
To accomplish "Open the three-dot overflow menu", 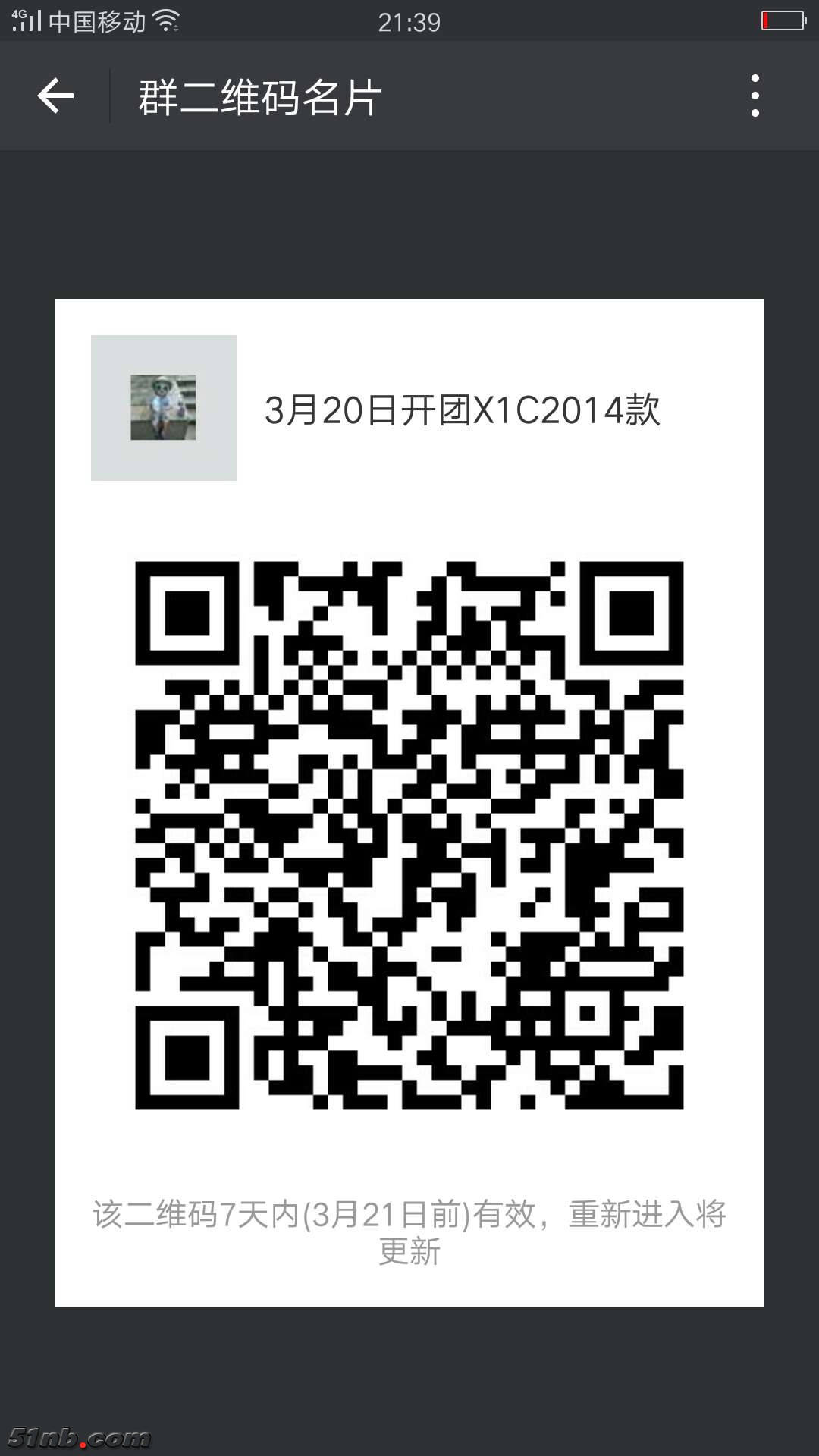I will [x=755, y=96].
